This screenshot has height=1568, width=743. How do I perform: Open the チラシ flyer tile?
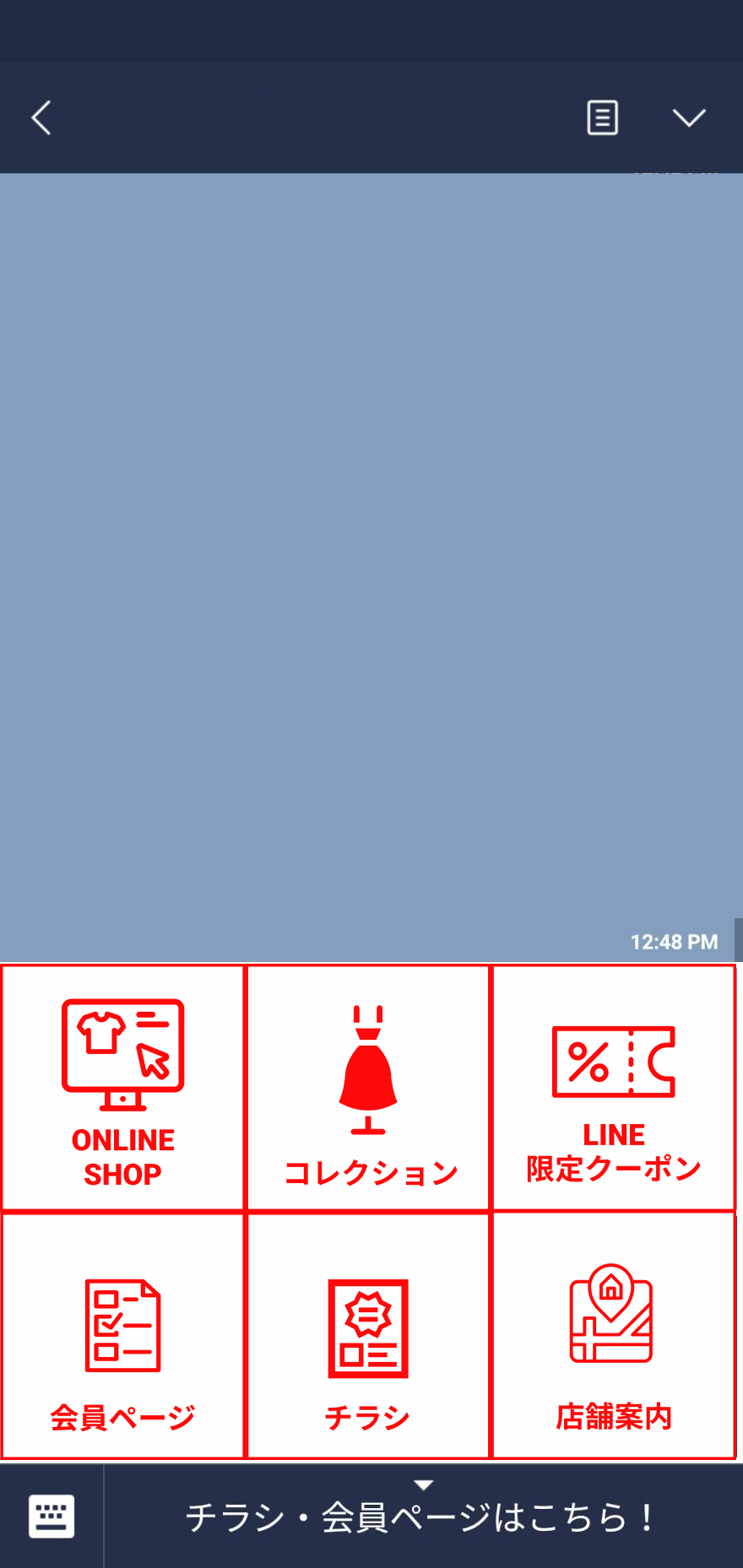pos(368,1335)
